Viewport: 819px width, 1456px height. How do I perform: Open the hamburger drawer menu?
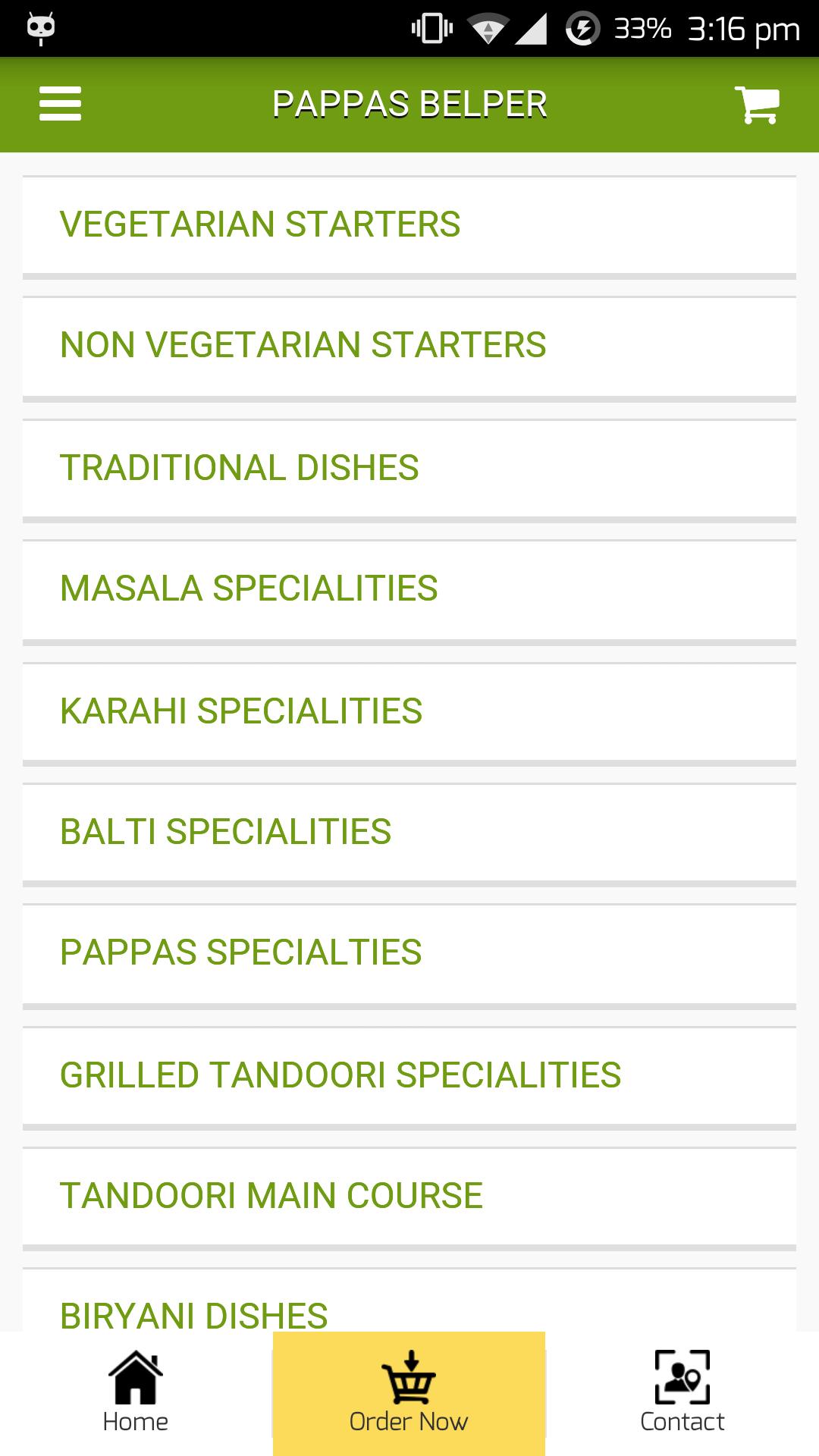tap(60, 104)
